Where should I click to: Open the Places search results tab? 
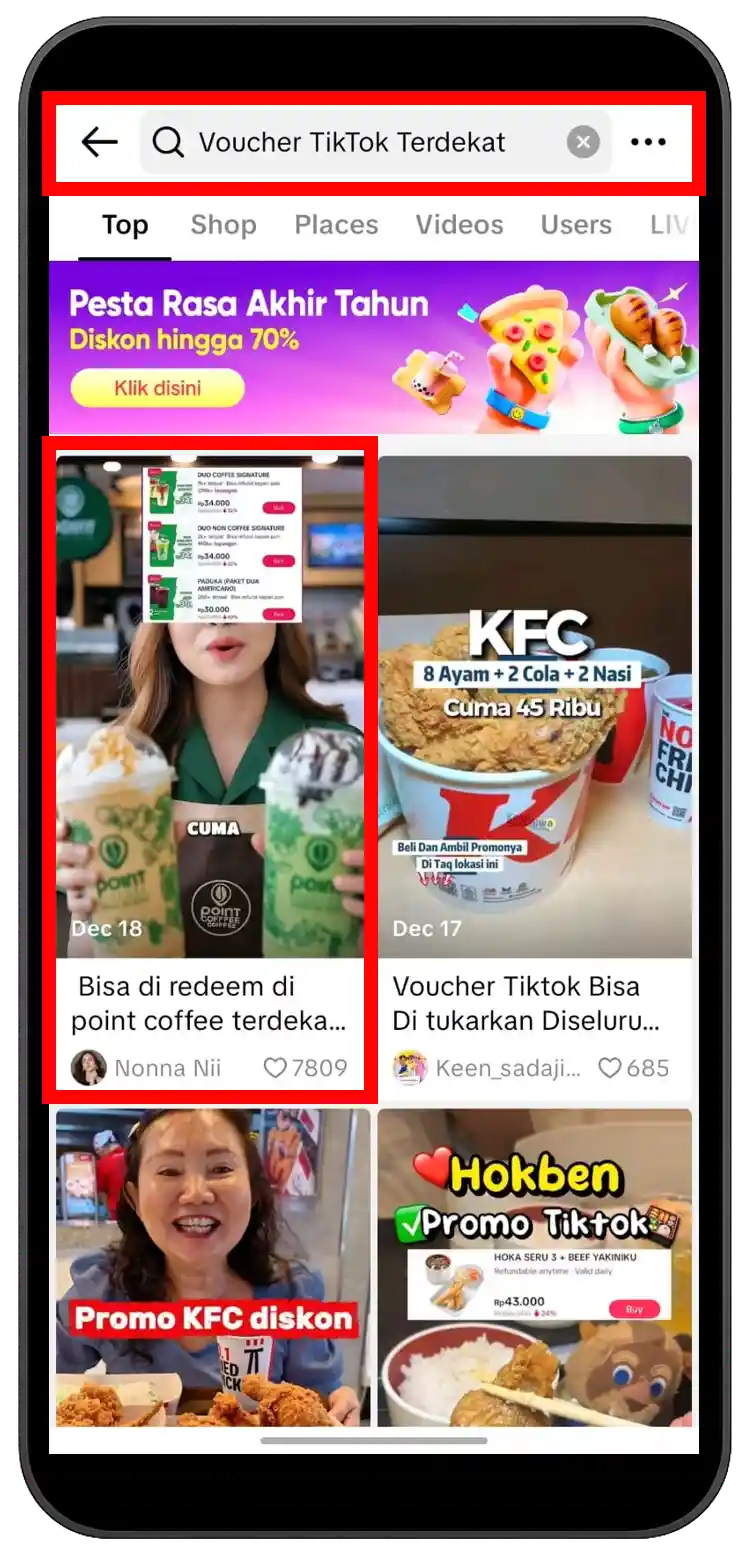pos(336,225)
